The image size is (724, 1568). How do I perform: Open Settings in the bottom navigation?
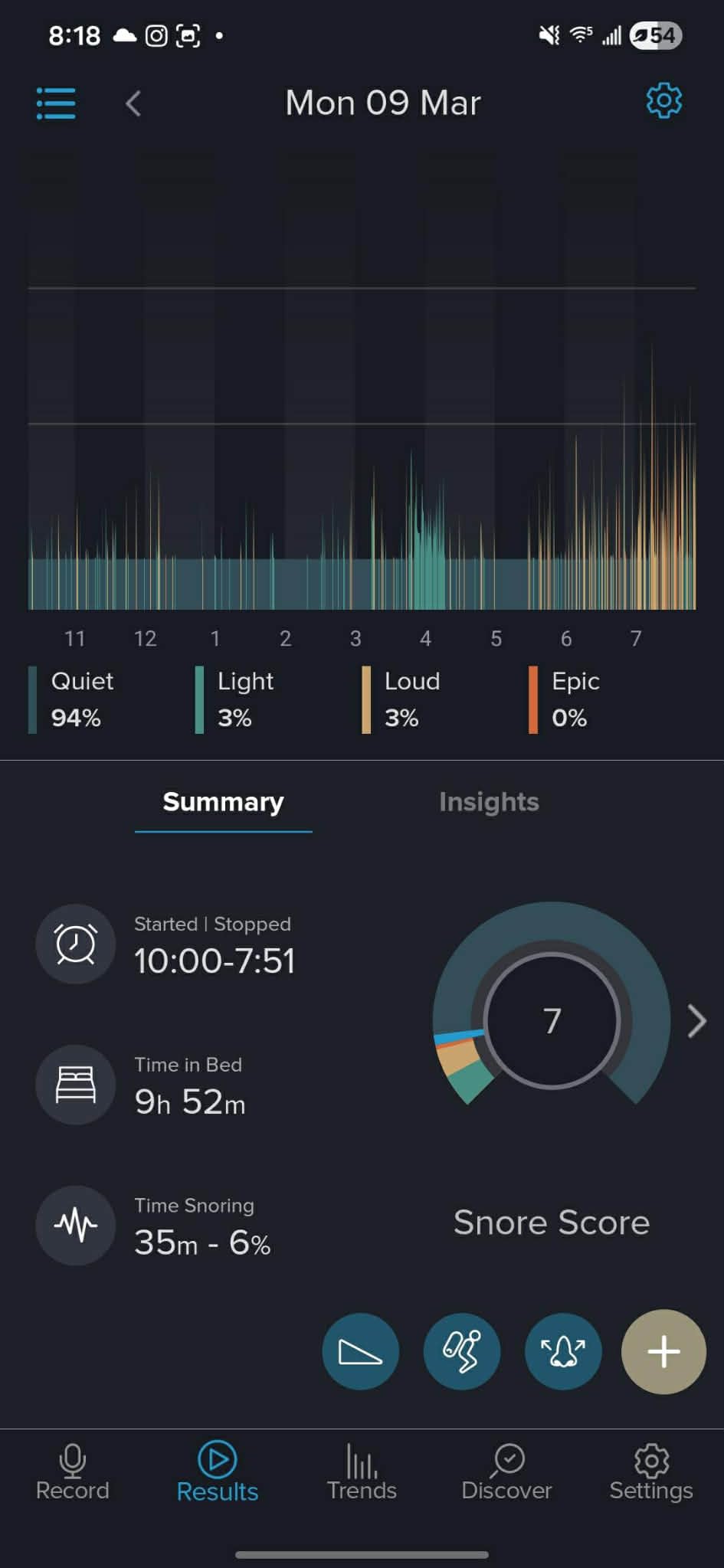651,1472
